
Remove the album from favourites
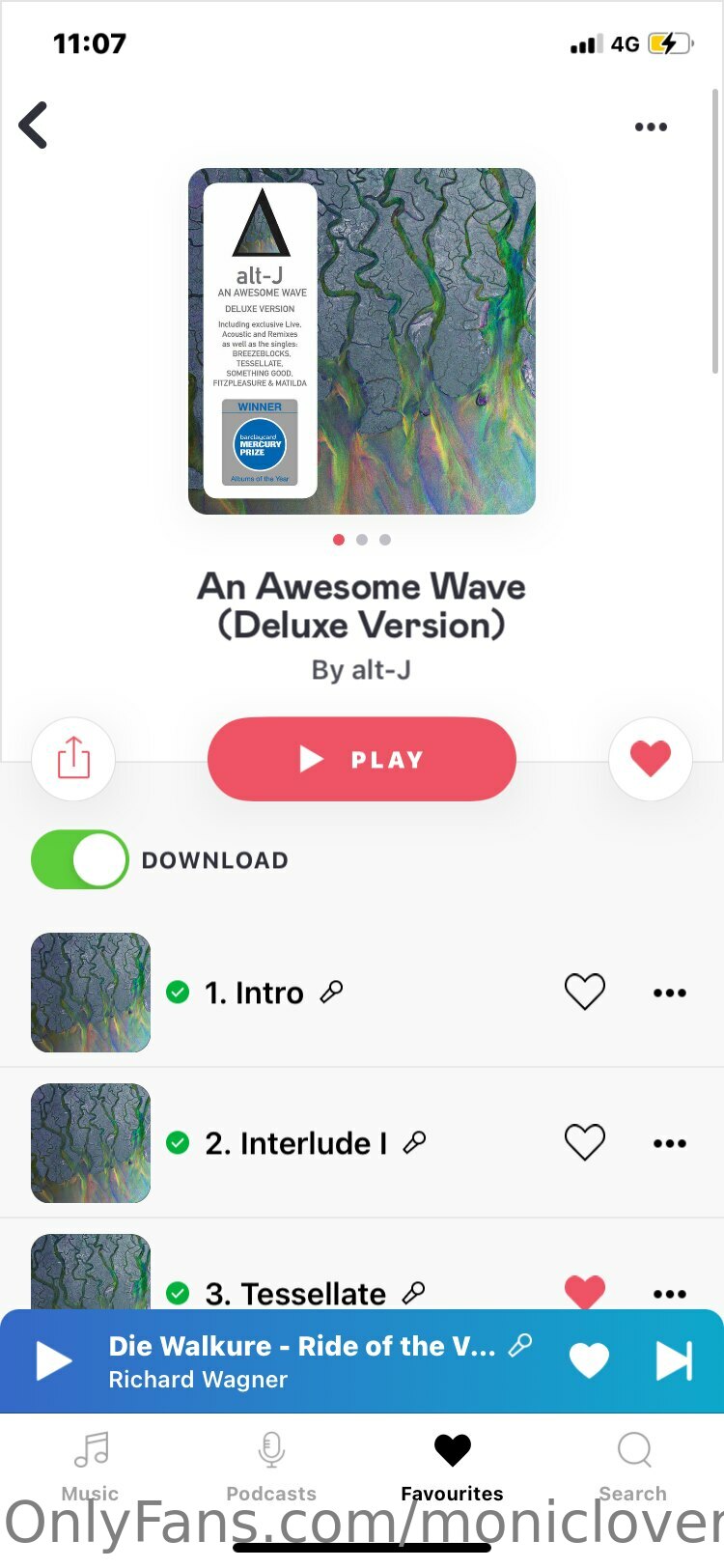pyautogui.click(x=650, y=759)
